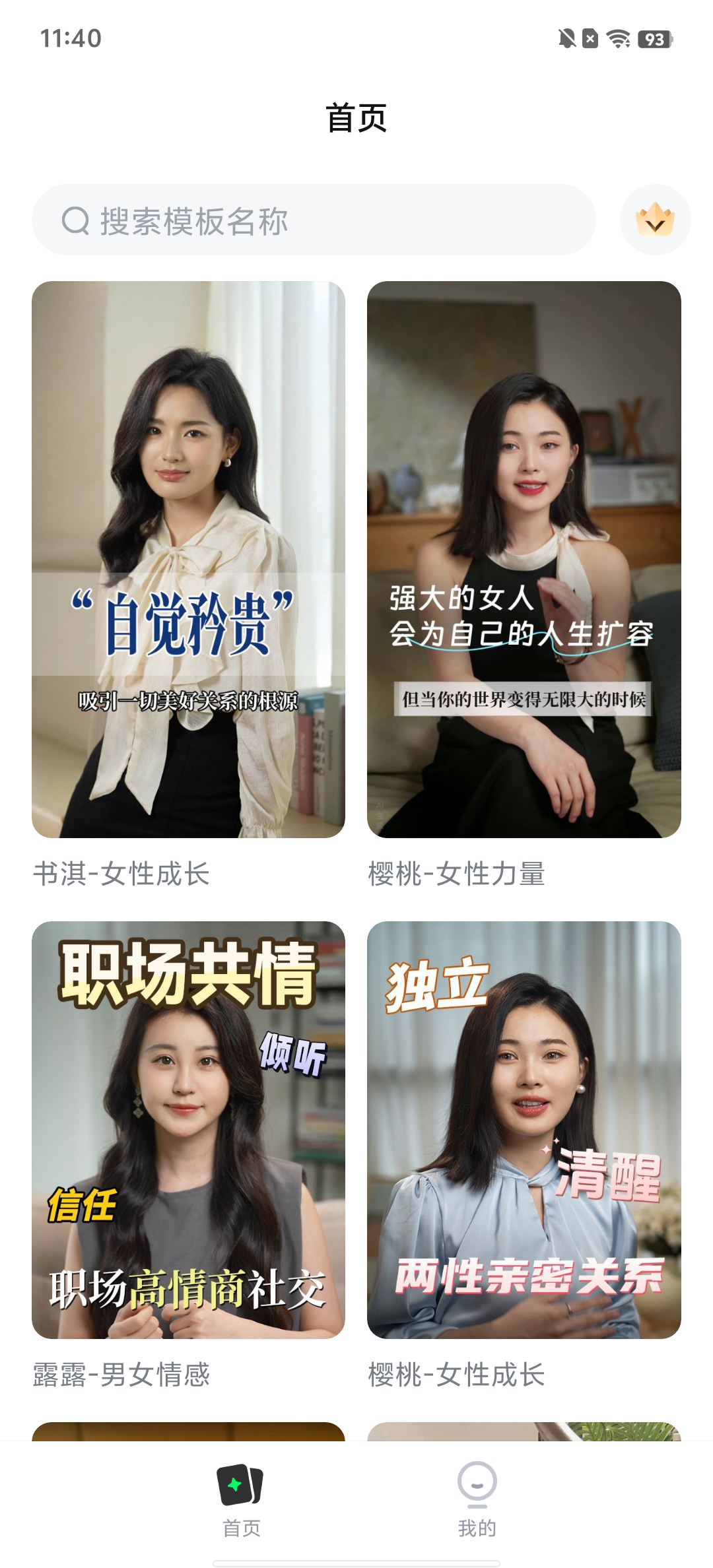The height and width of the screenshot is (1568, 713).
Task: Tap the search template name field
Action: [314, 220]
